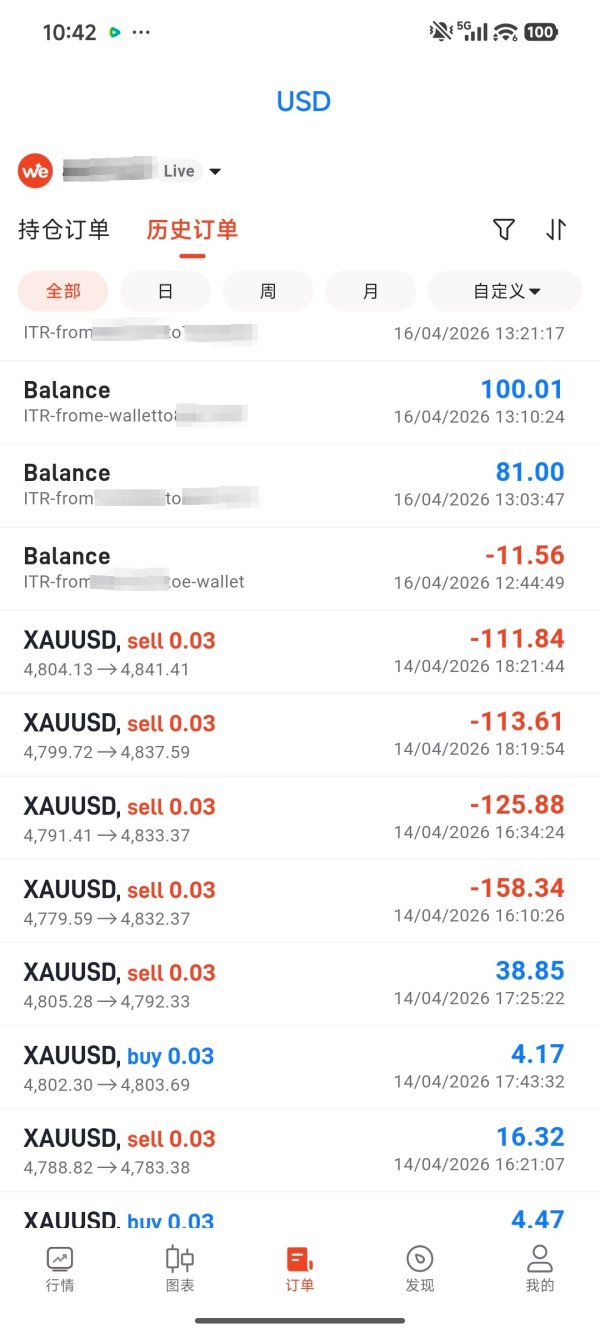This screenshot has height=1333, width=600.
Task: Open the XAUUSD sell order with -158.34 loss
Action: (x=300, y=901)
